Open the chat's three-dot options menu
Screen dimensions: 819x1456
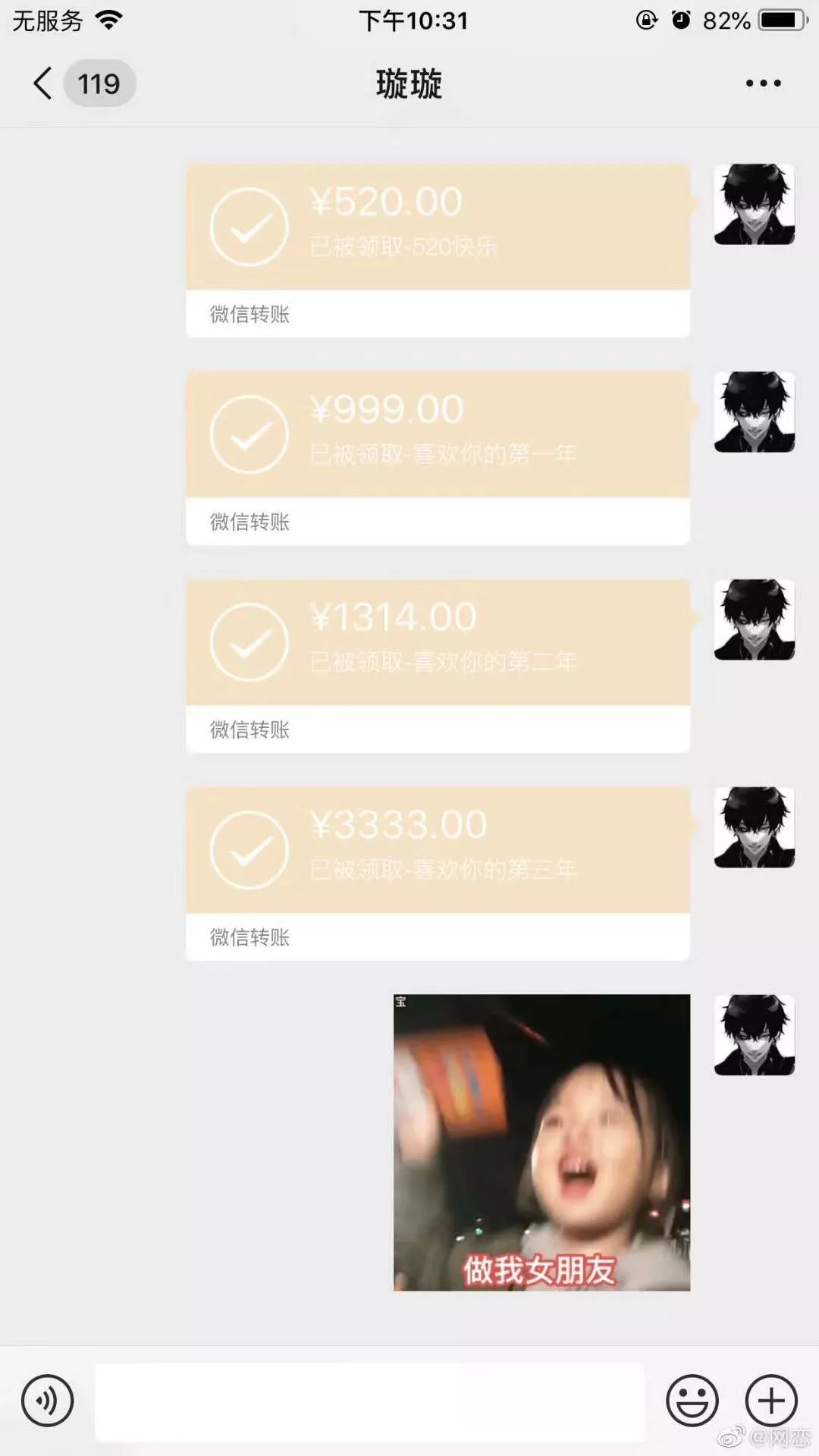[763, 83]
